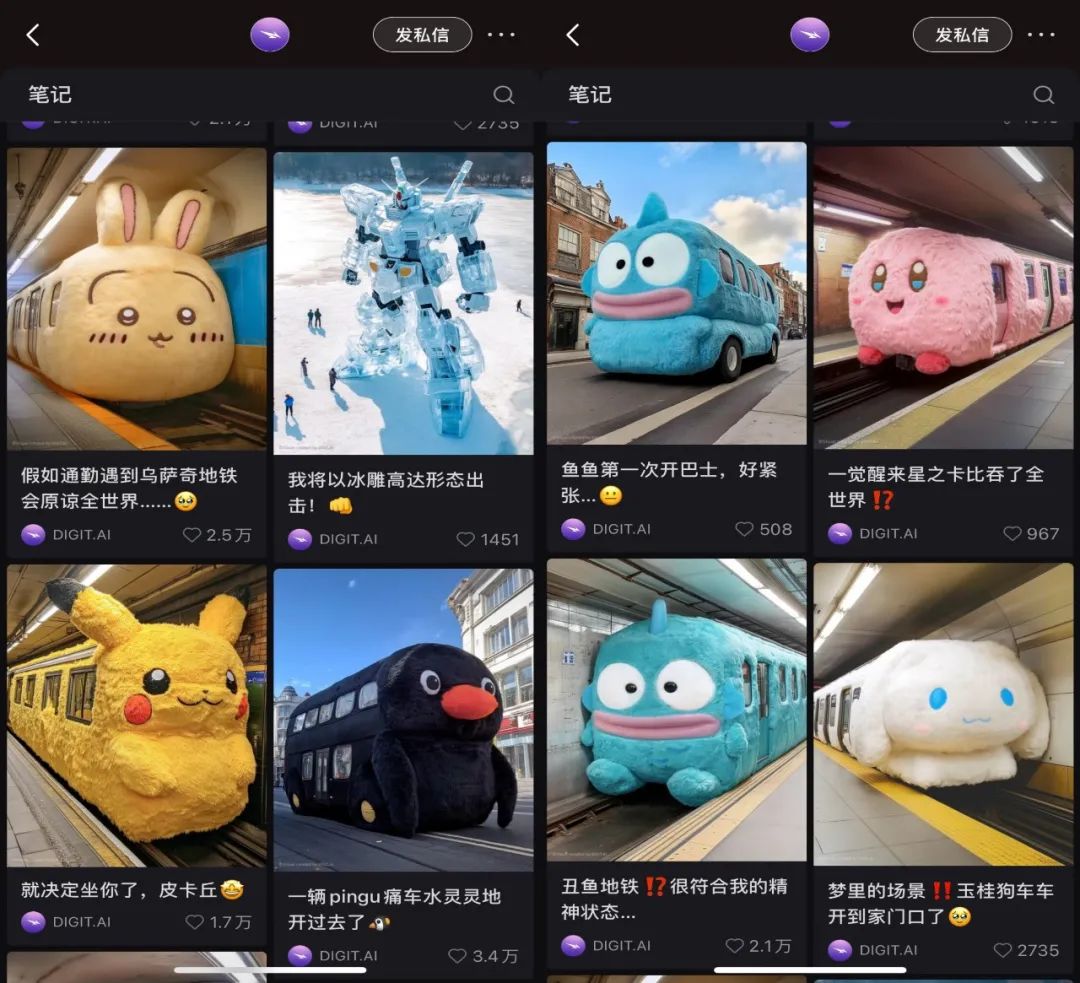Like the 丑鱼地铁 note with 2.1万 likes

[x=735, y=946]
